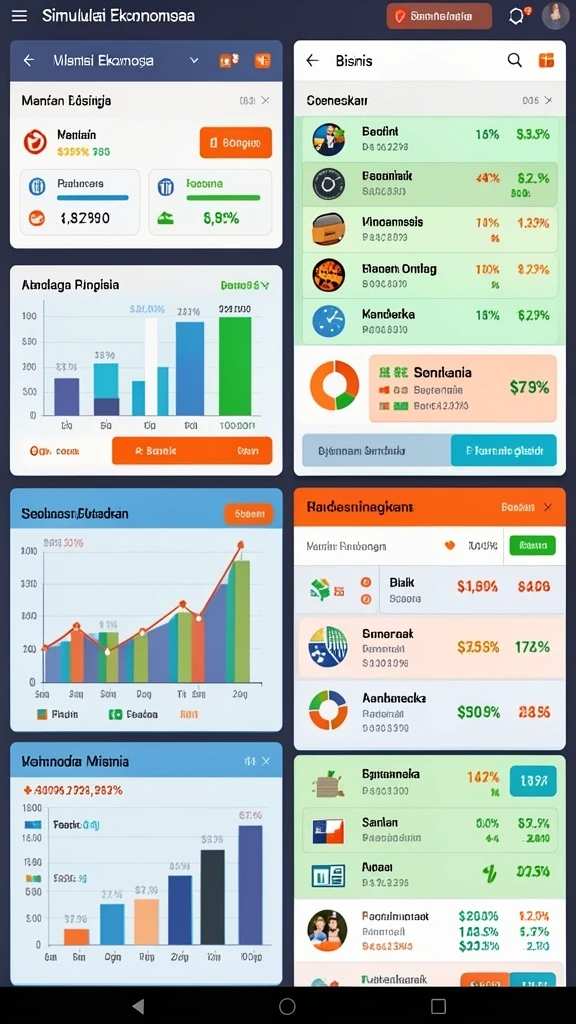Open the notifications icon in the top bar
The width and height of the screenshot is (576, 1024).
pyautogui.click(x=518, y=16)
